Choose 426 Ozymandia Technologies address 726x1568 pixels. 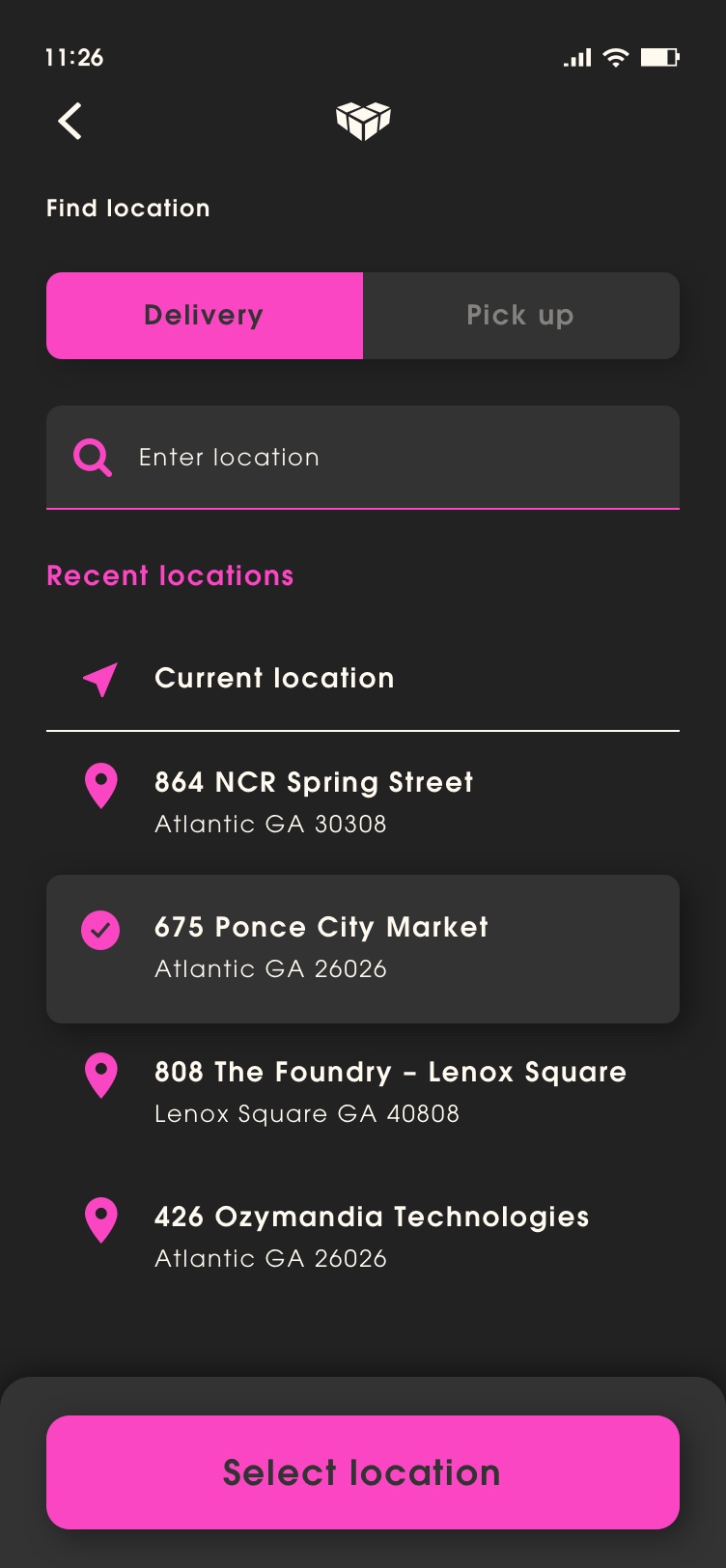[372, 1236]
